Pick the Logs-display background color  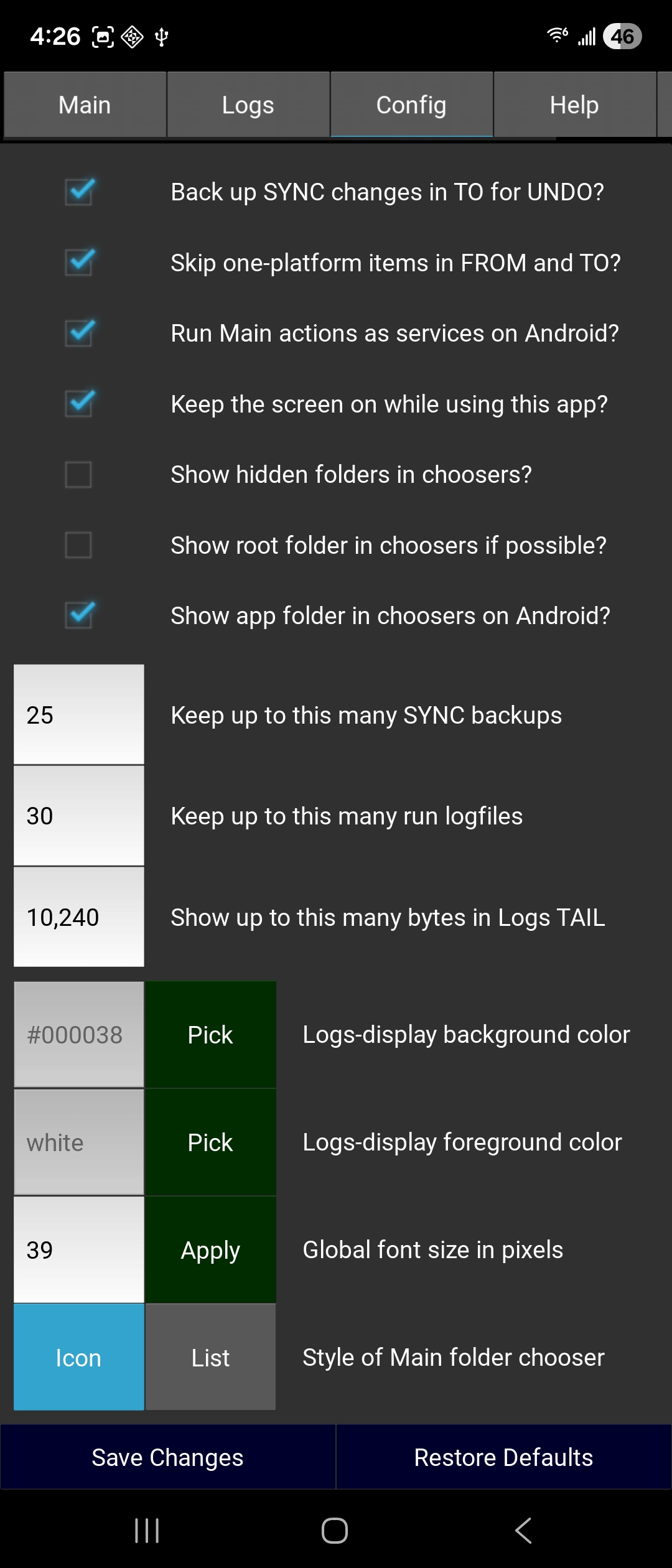[x=210, y=1035]
